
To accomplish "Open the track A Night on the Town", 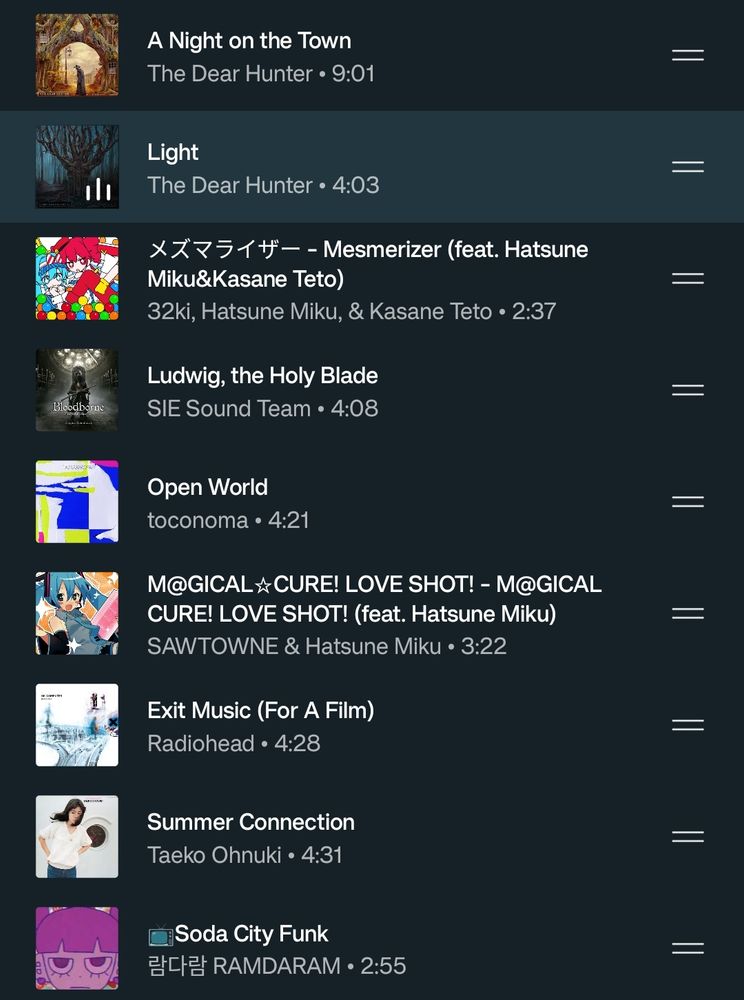I will [x=250, y=41].
